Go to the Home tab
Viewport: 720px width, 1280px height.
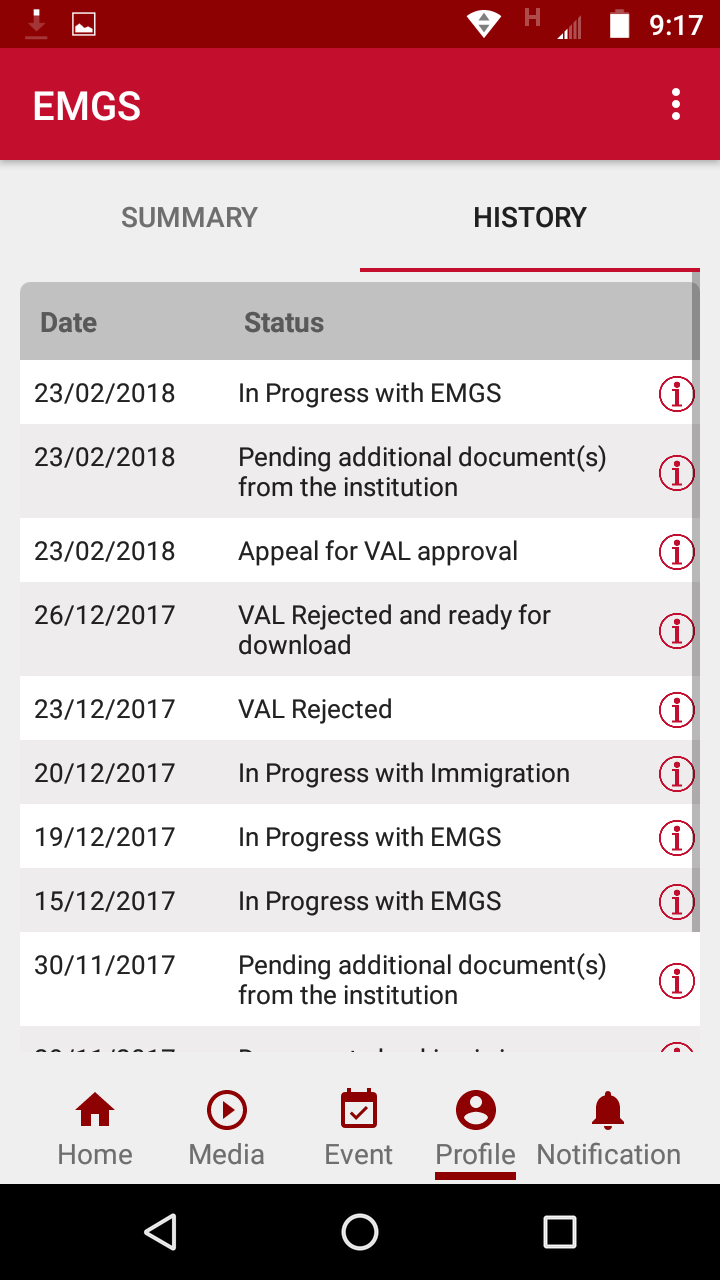click(95, 1130)
